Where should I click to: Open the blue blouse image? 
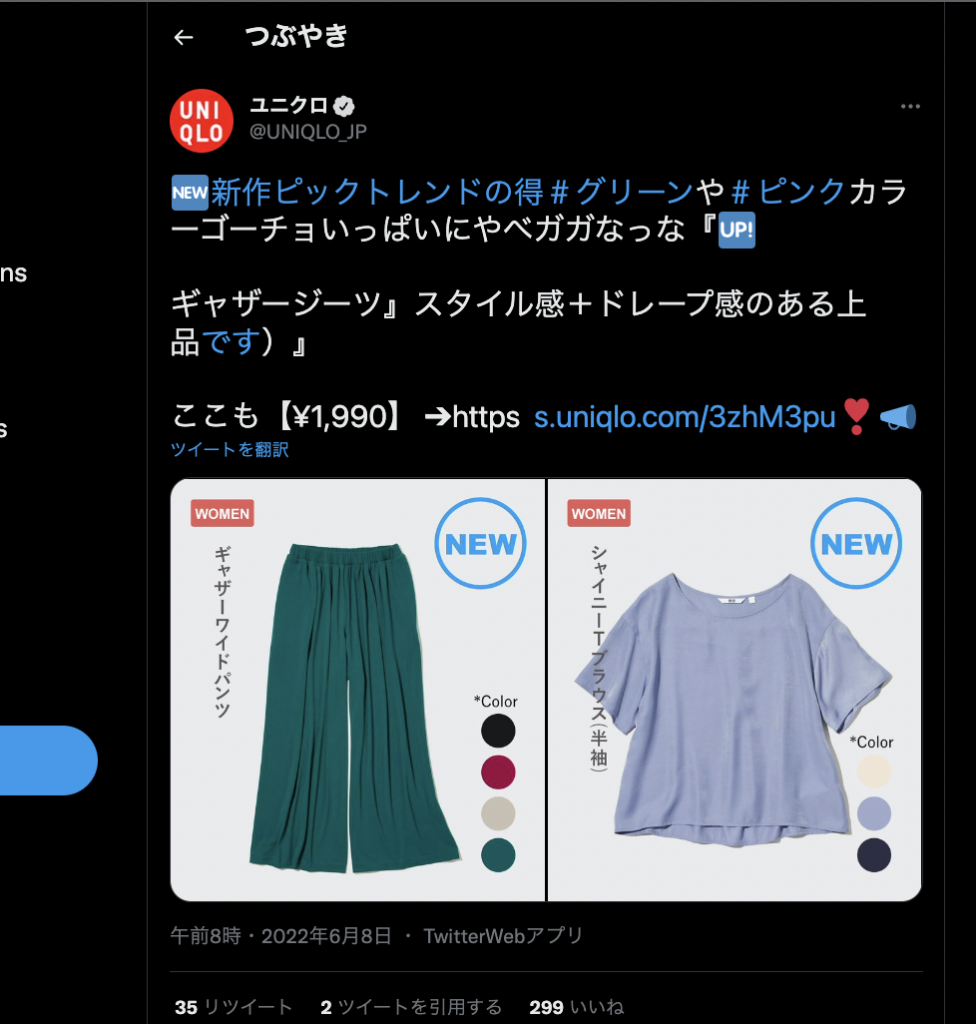point(734,690)
